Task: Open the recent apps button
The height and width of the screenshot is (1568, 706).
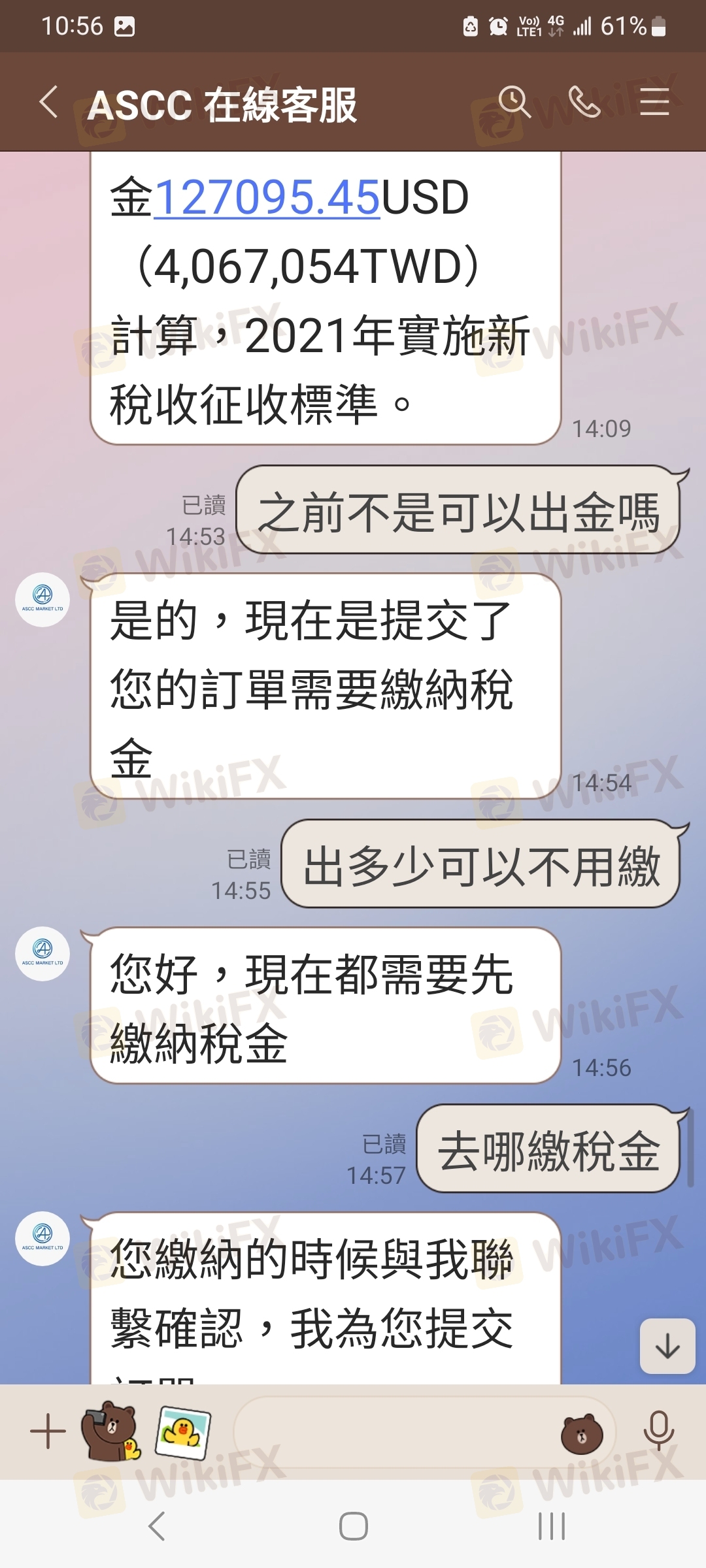Action: pos(551,1527)
